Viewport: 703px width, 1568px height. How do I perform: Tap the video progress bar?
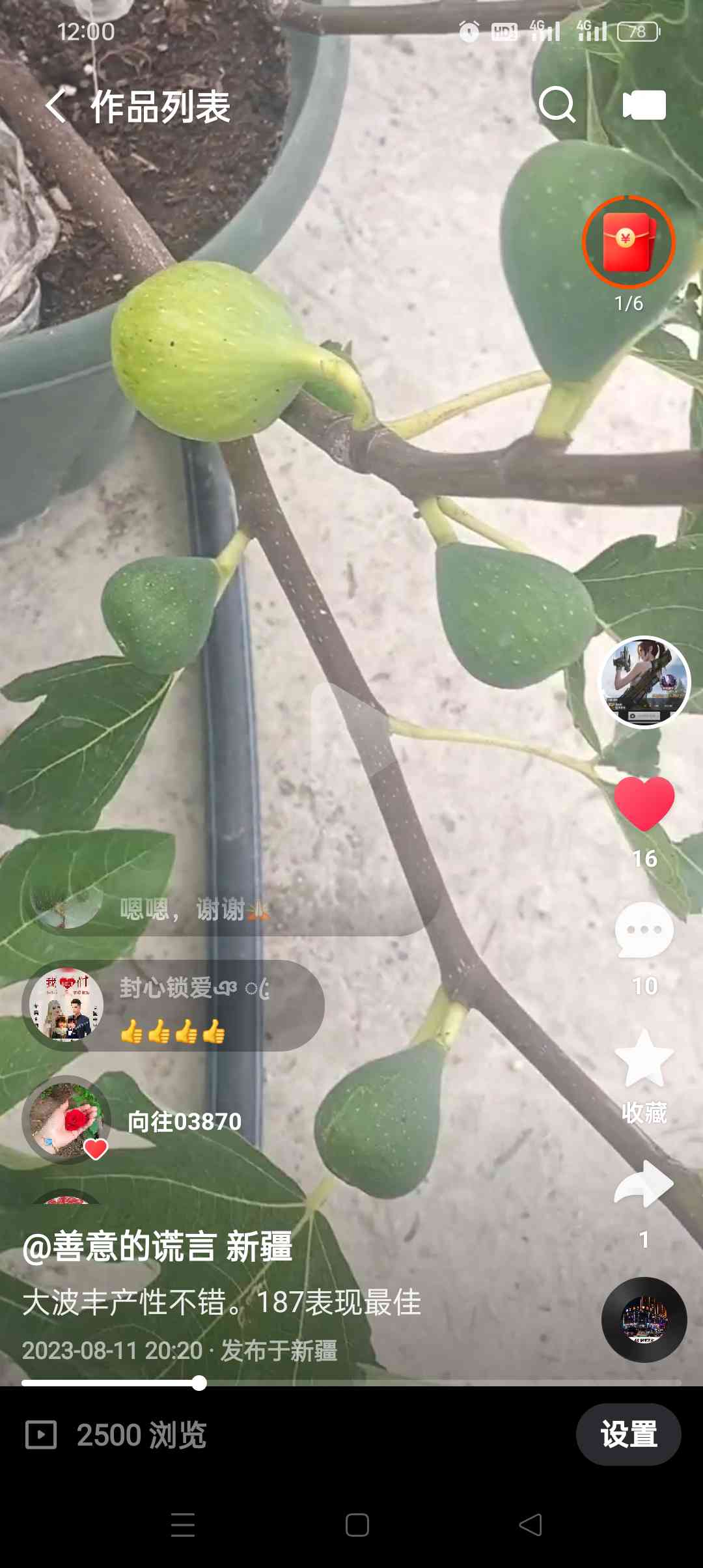tap(351, 1383)
